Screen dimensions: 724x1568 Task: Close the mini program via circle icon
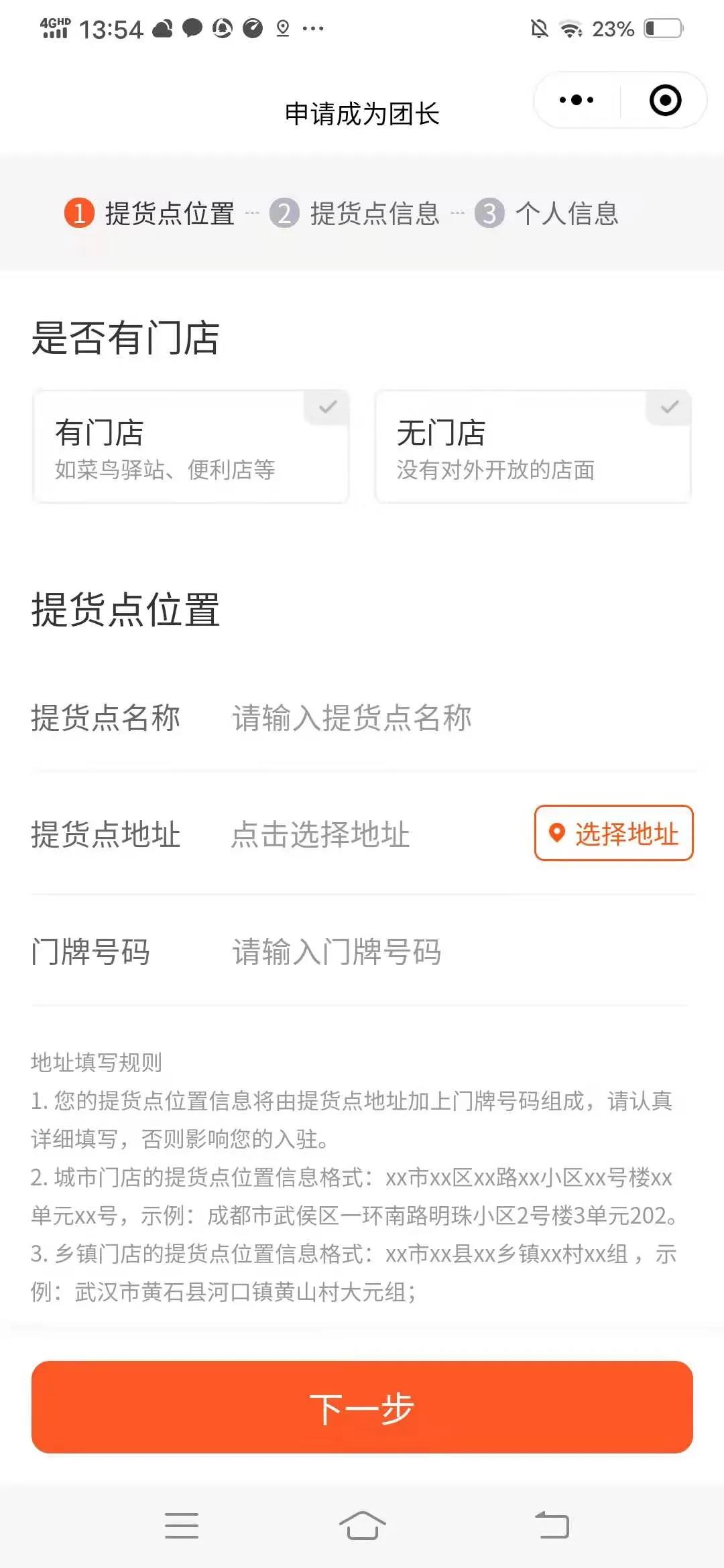665,101
